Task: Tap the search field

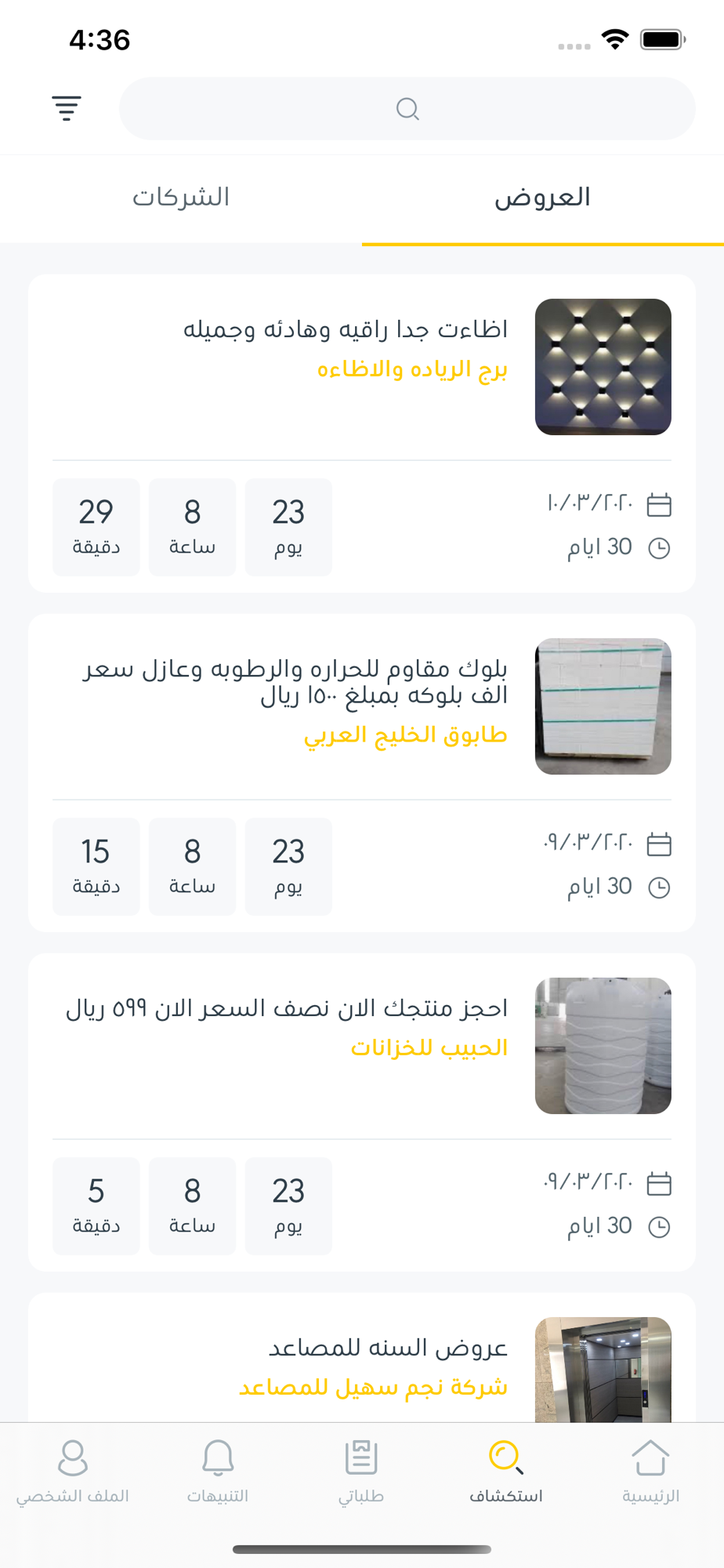Action: point(407,108)
